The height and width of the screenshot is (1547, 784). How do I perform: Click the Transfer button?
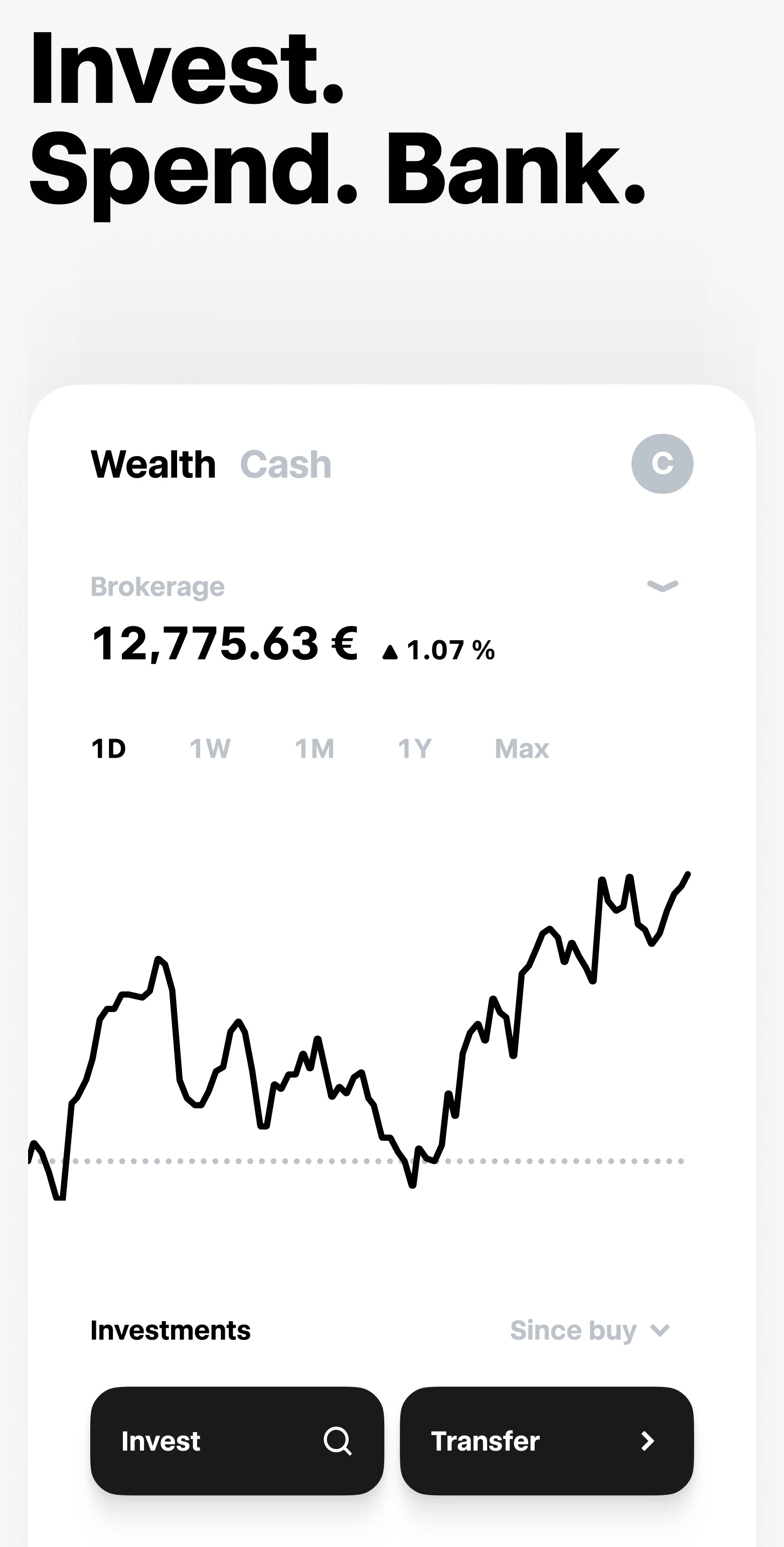[546, 1441]
